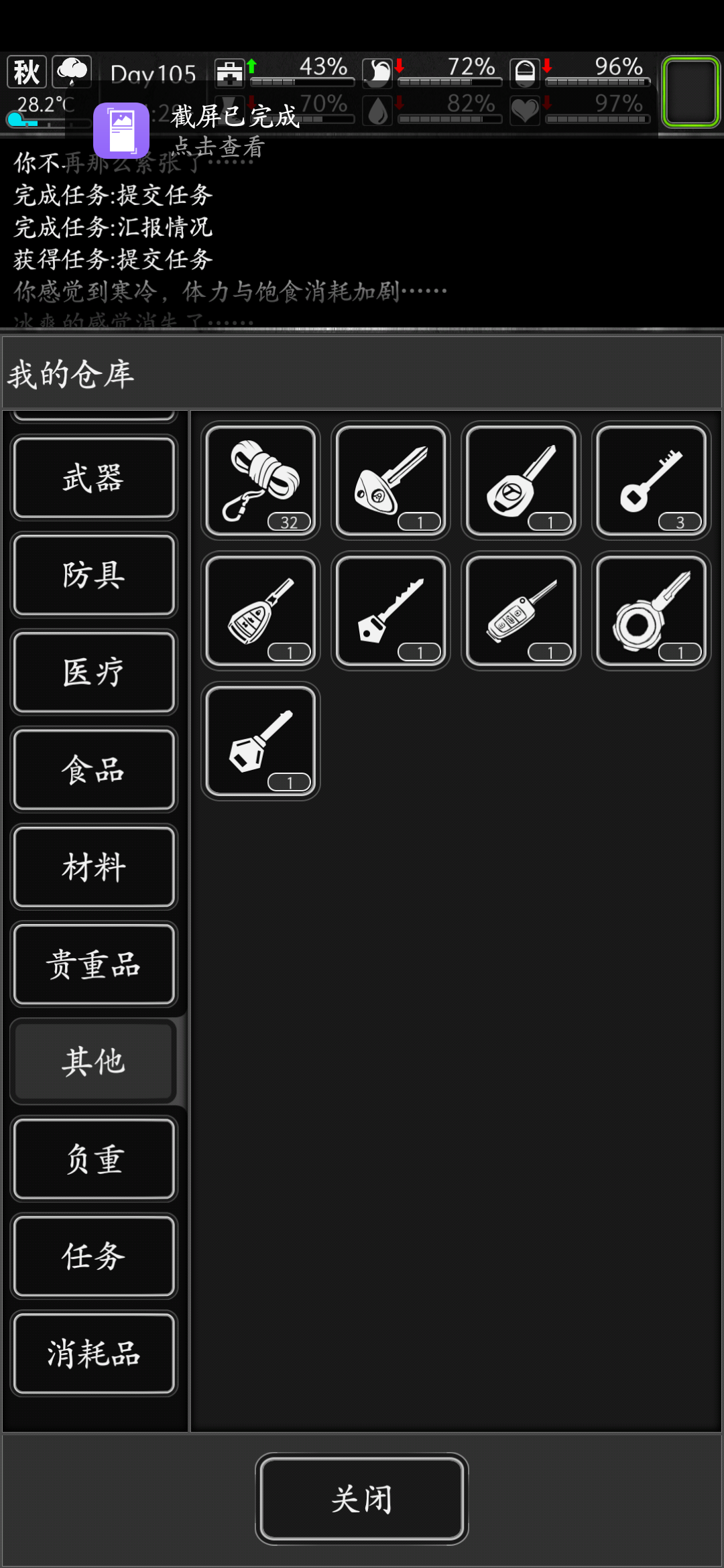
Task: View the 负重 carry weight category
Action: (x=94, y=1159)
